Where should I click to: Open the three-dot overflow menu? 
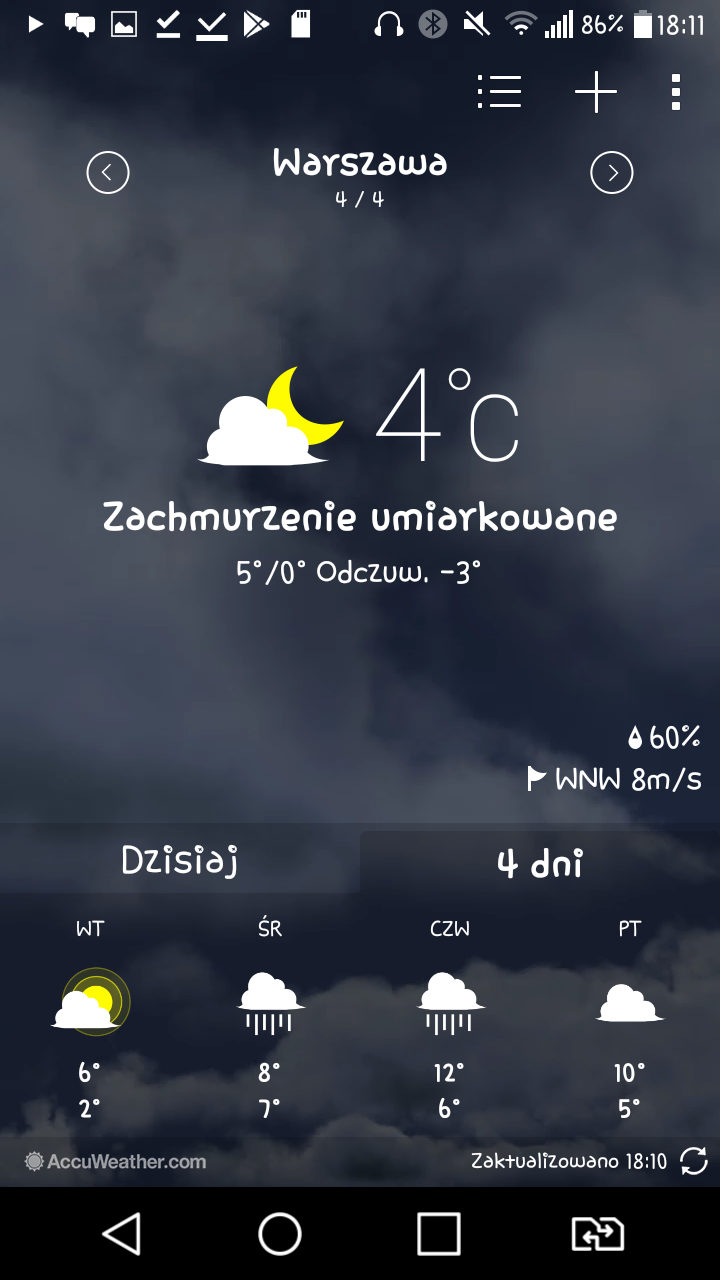point(676,92)
